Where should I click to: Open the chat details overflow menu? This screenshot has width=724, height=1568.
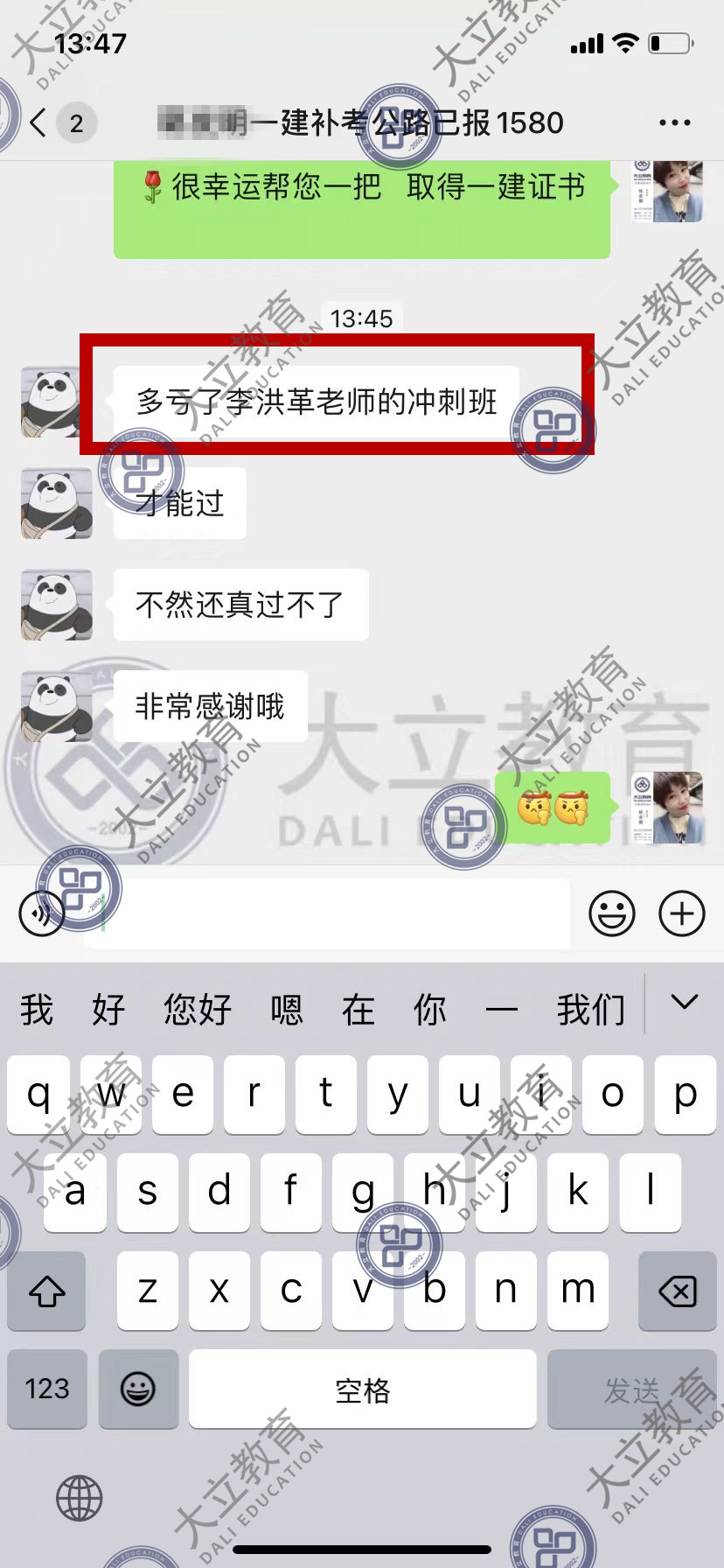point(675,122)
